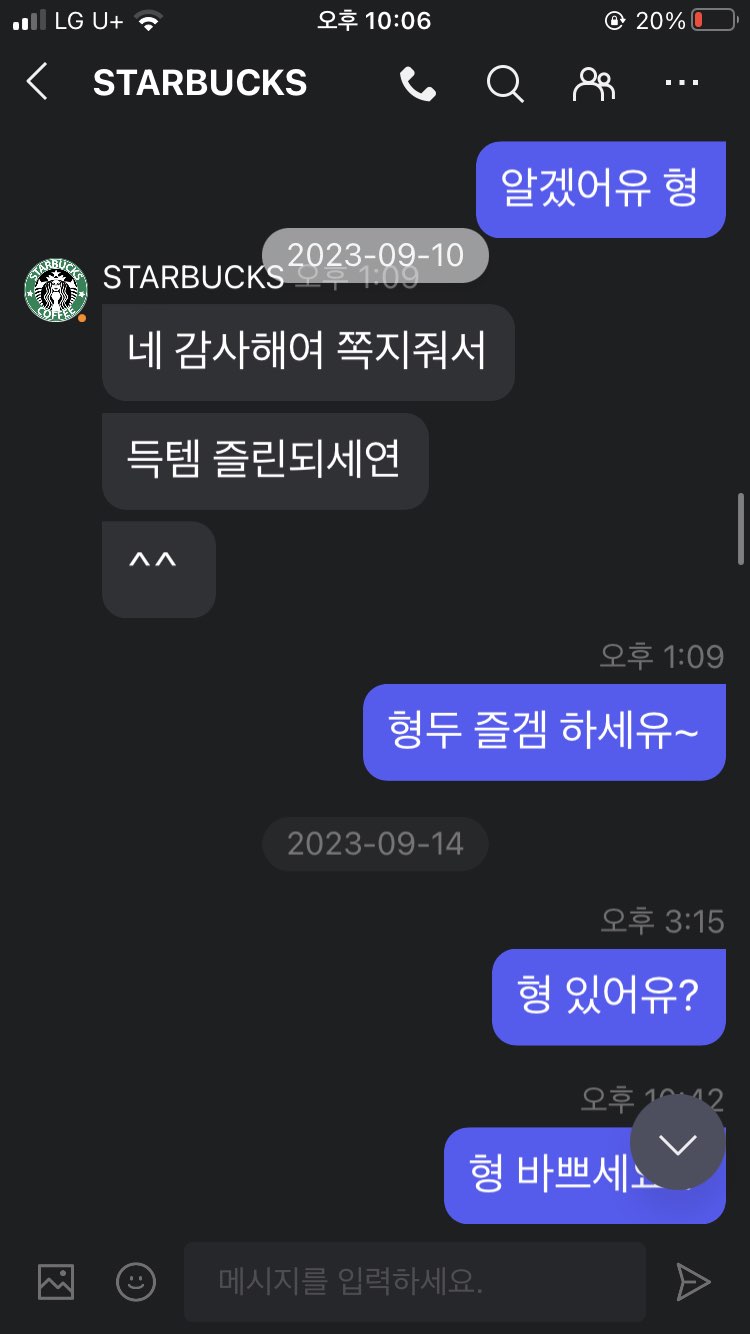Open the emoji and sticker panel
Image resolution: width=750 pixels, height=1334 pixels.
pos(136,1281)
